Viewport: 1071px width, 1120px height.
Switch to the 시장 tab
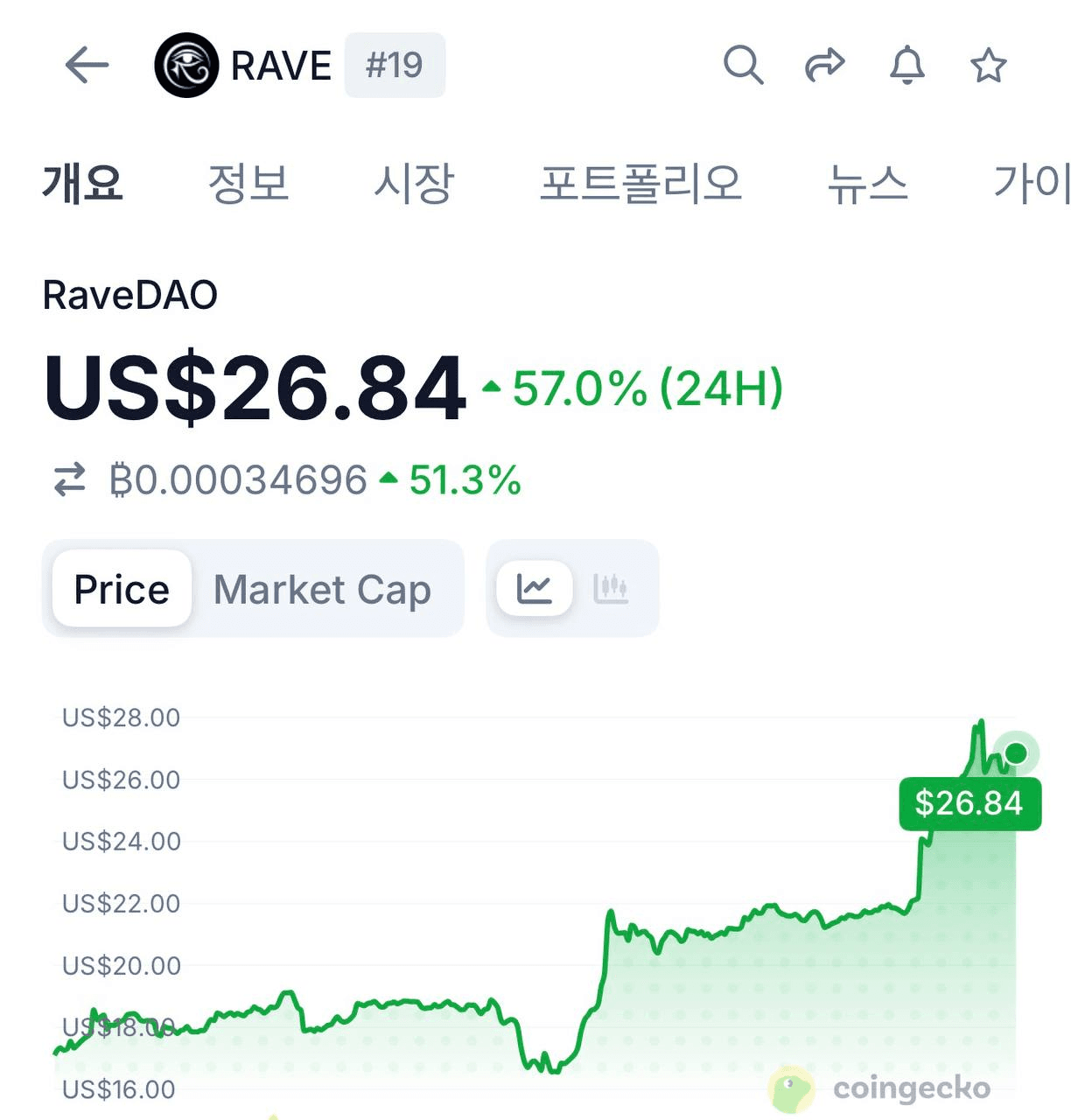(413, 184)
